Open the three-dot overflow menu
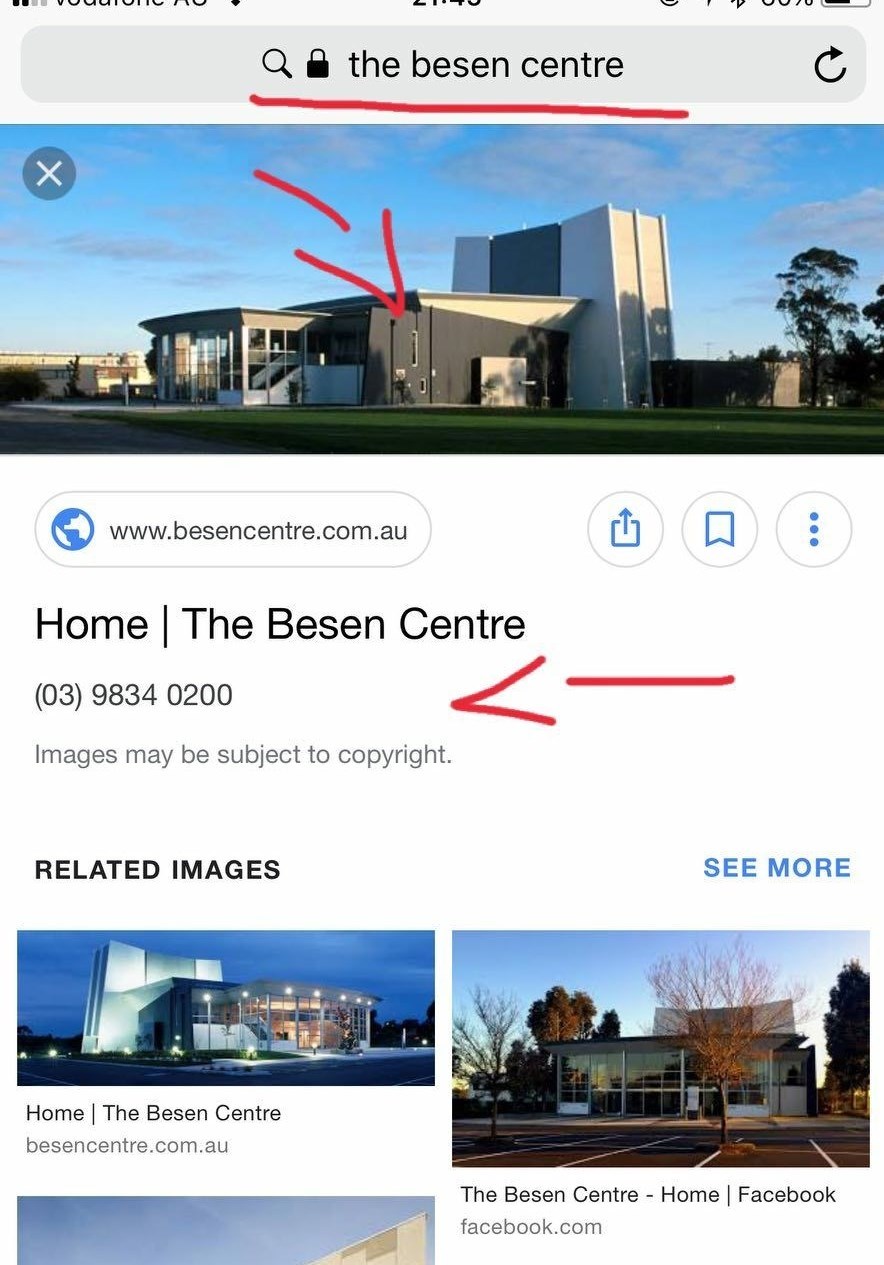 [814, 529]
